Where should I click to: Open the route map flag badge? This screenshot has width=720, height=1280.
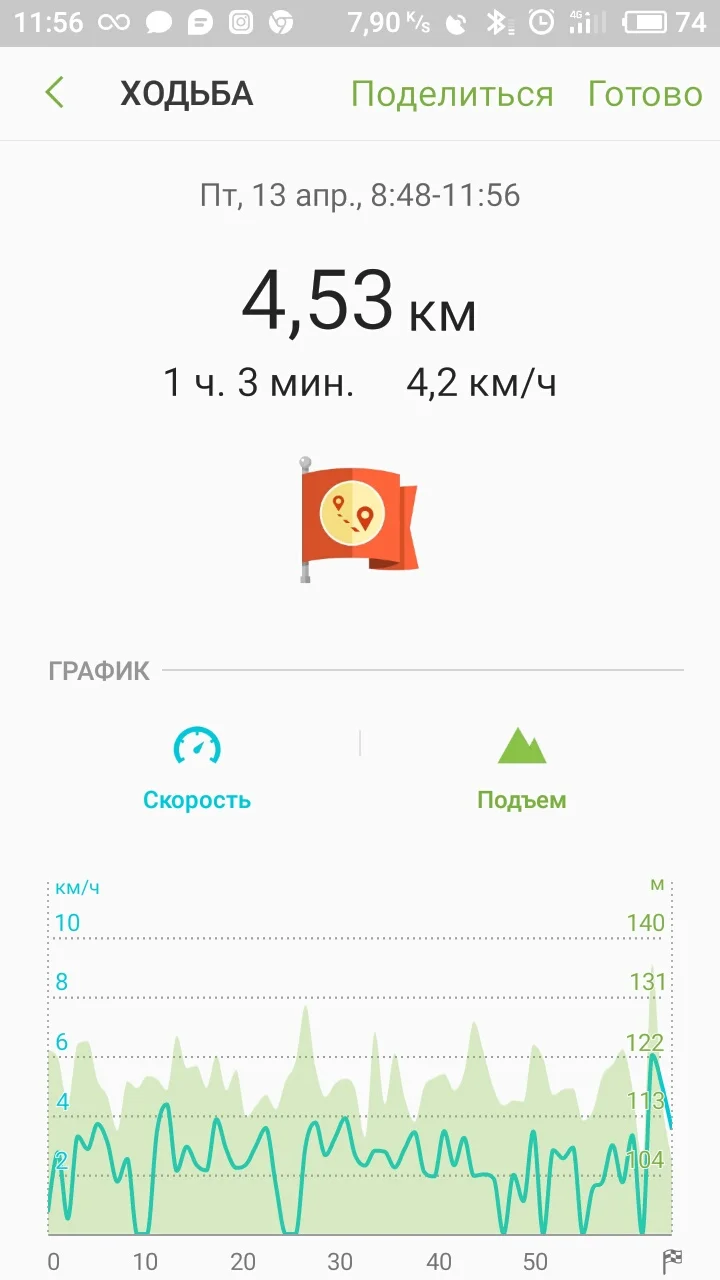(x=359, y=518)
